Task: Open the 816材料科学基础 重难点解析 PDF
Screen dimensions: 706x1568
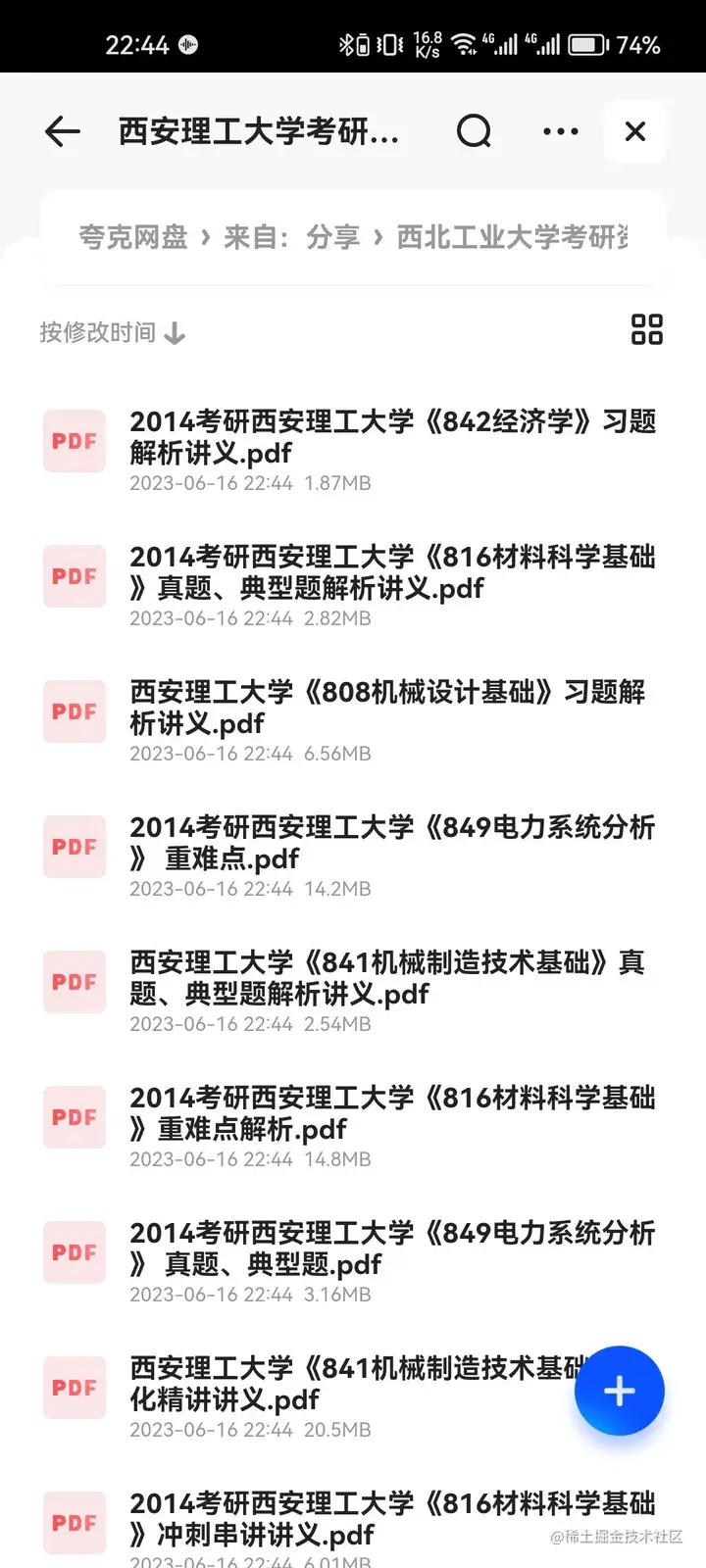Action: (392, 1113)
